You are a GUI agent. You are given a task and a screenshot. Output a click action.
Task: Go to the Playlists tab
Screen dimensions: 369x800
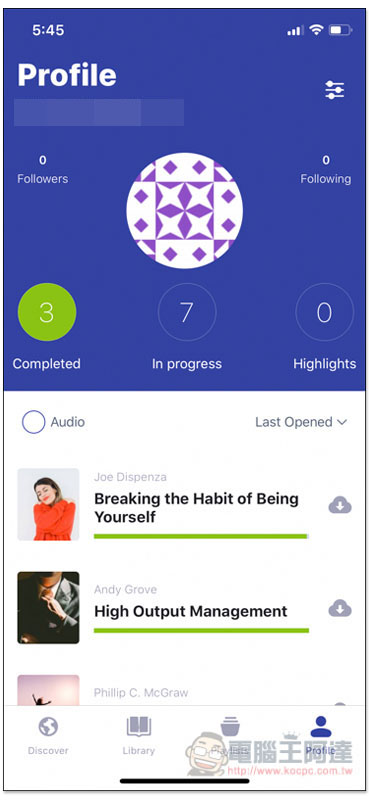coord(230,736)
